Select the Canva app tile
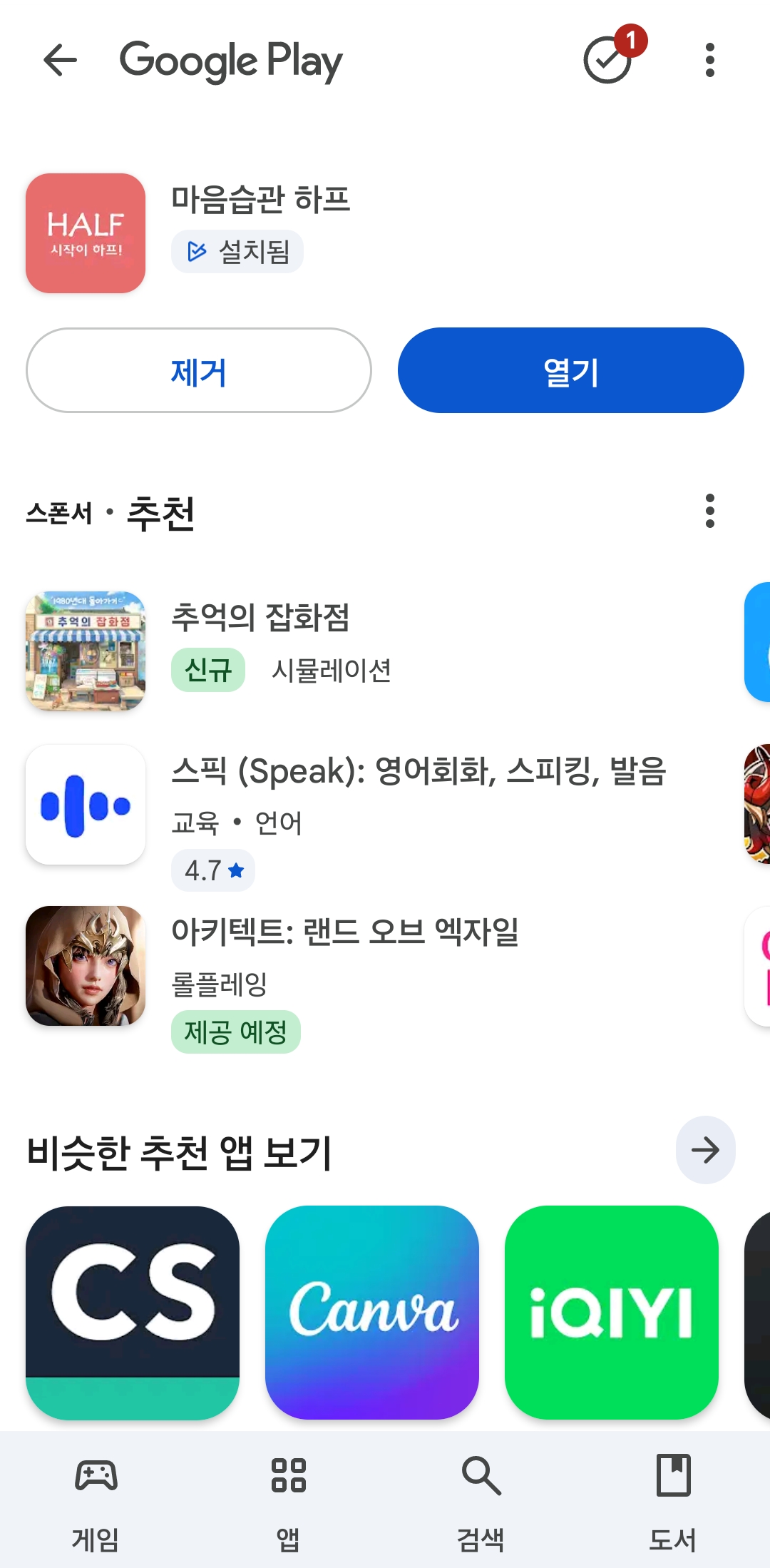This screenshot has height=1568, width=770. [x=372, y=1313]
